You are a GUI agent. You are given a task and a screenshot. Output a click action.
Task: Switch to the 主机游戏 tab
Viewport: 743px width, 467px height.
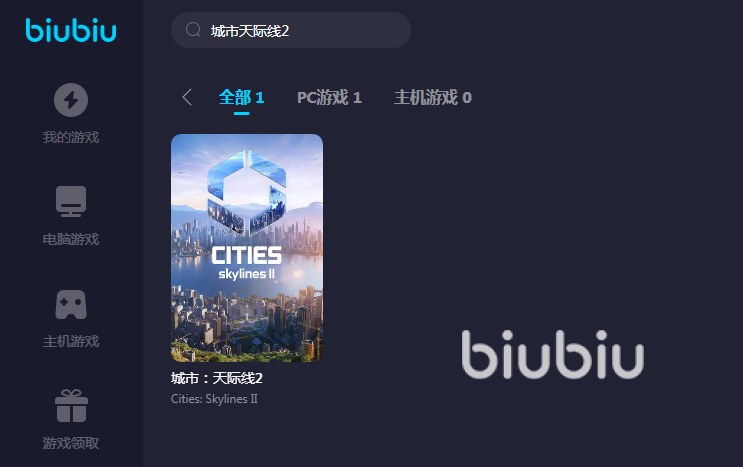click(x=432, y=97)
